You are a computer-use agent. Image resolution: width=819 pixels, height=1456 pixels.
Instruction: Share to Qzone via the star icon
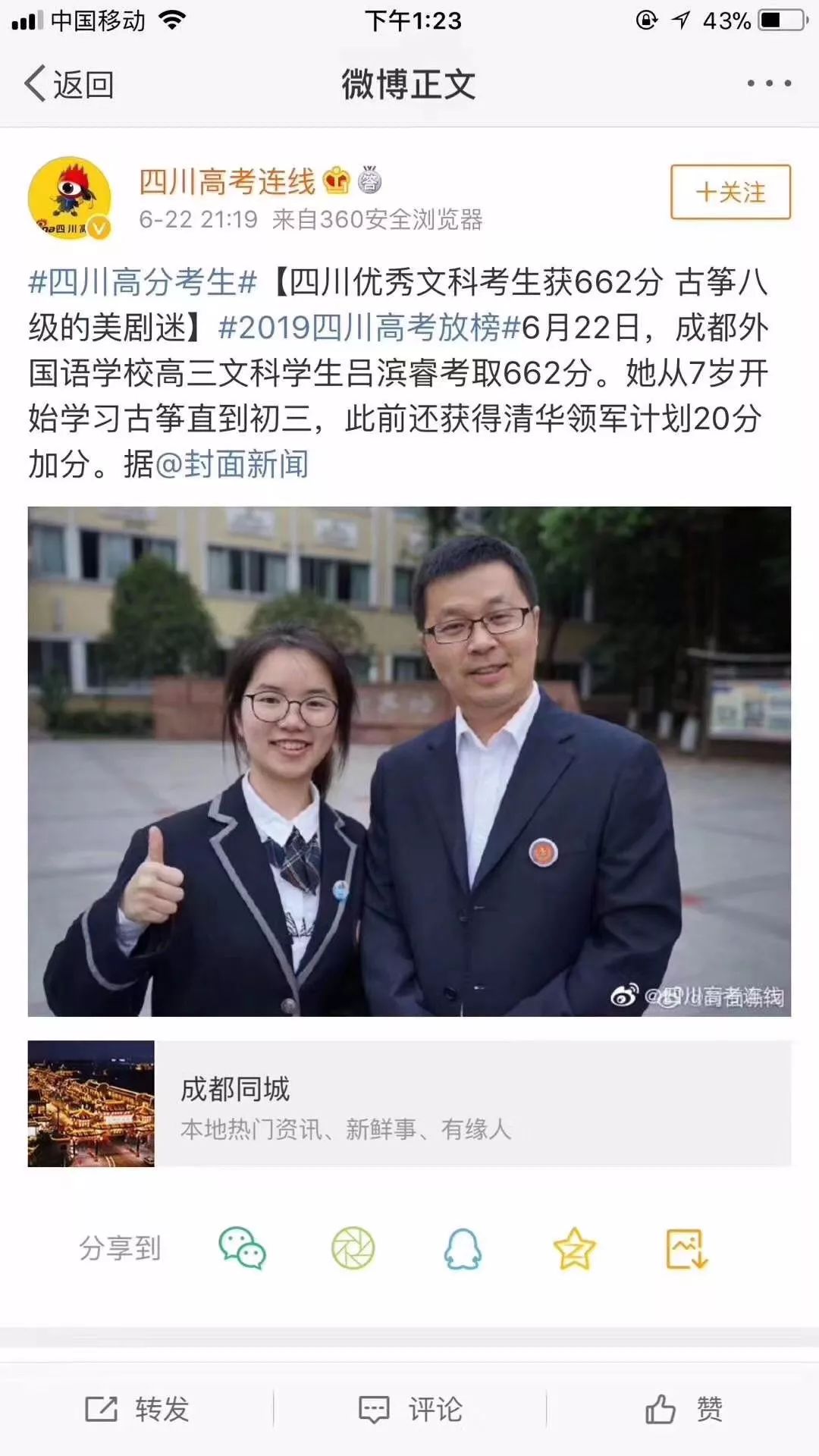(x=574, y=1248)
